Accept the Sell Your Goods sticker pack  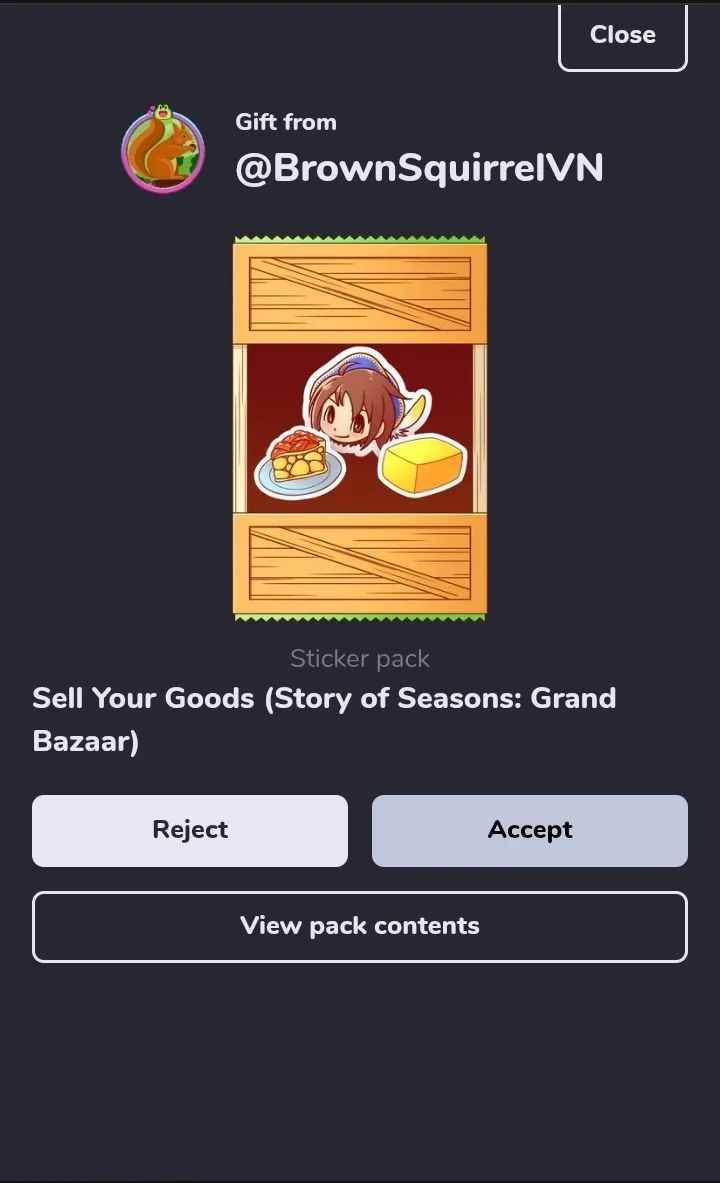click(x=529, y=830)
